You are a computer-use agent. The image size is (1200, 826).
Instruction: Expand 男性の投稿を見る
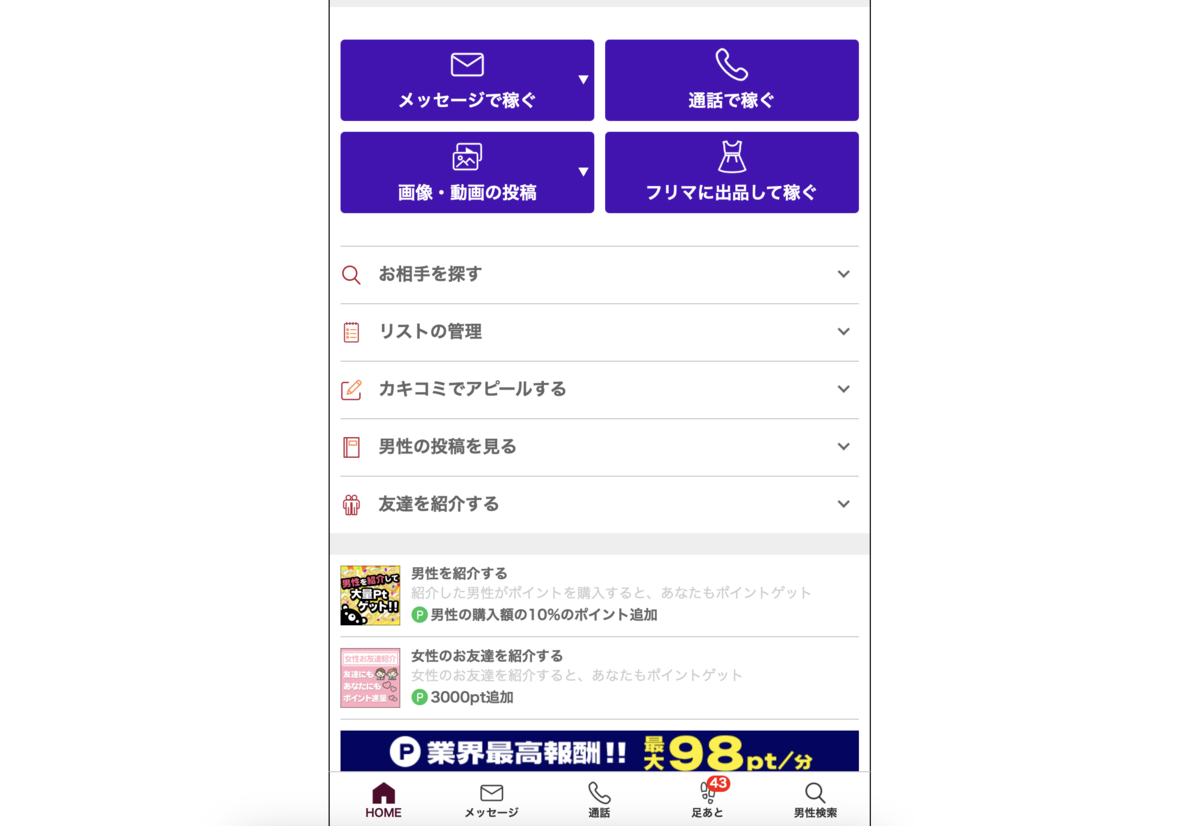click(x=599, y=447)
